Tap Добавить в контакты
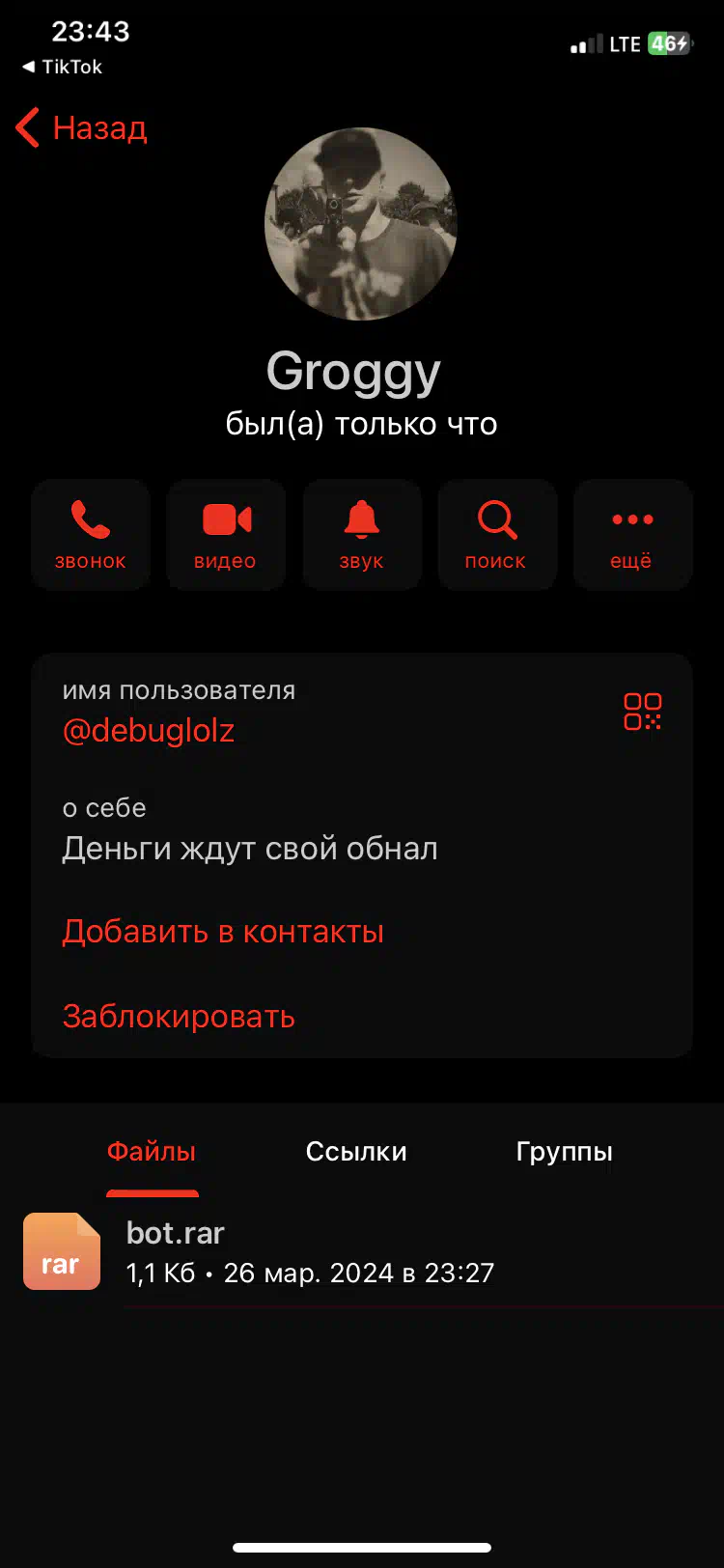The width and height of the screenshot is (724, 1568). point(223,932)
